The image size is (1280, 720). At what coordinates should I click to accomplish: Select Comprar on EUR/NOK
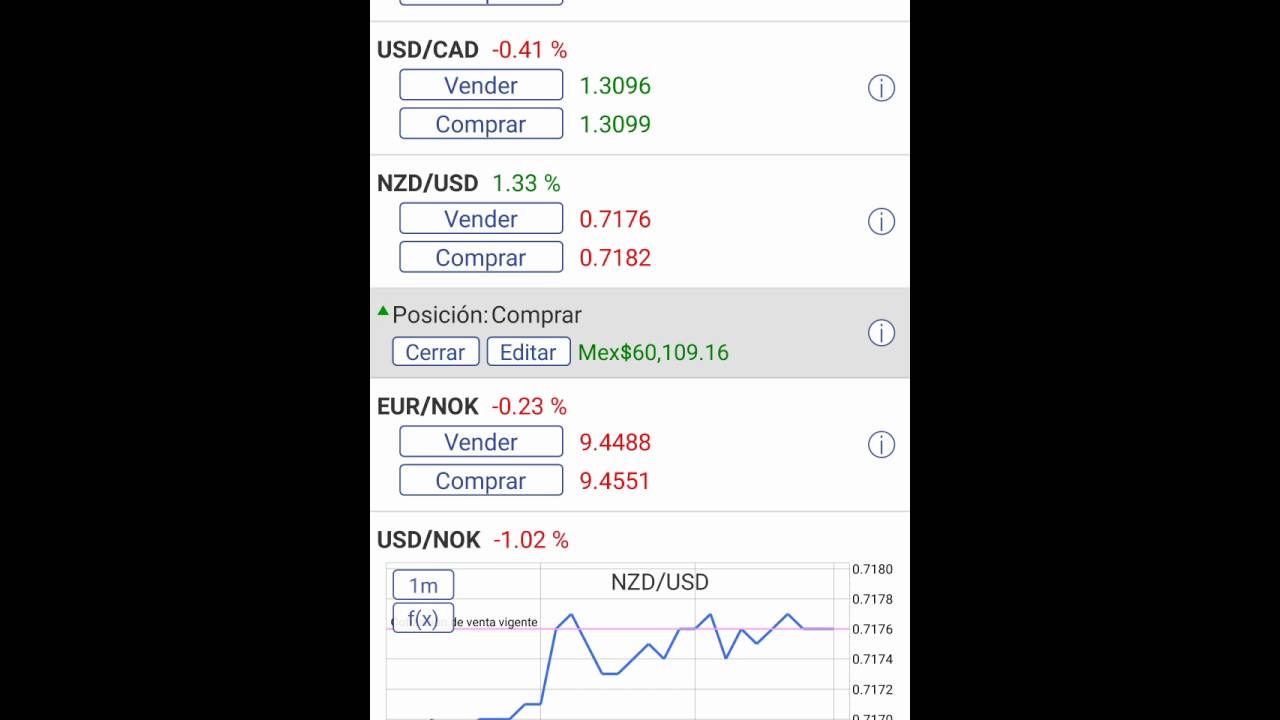(x=481, y=480)
